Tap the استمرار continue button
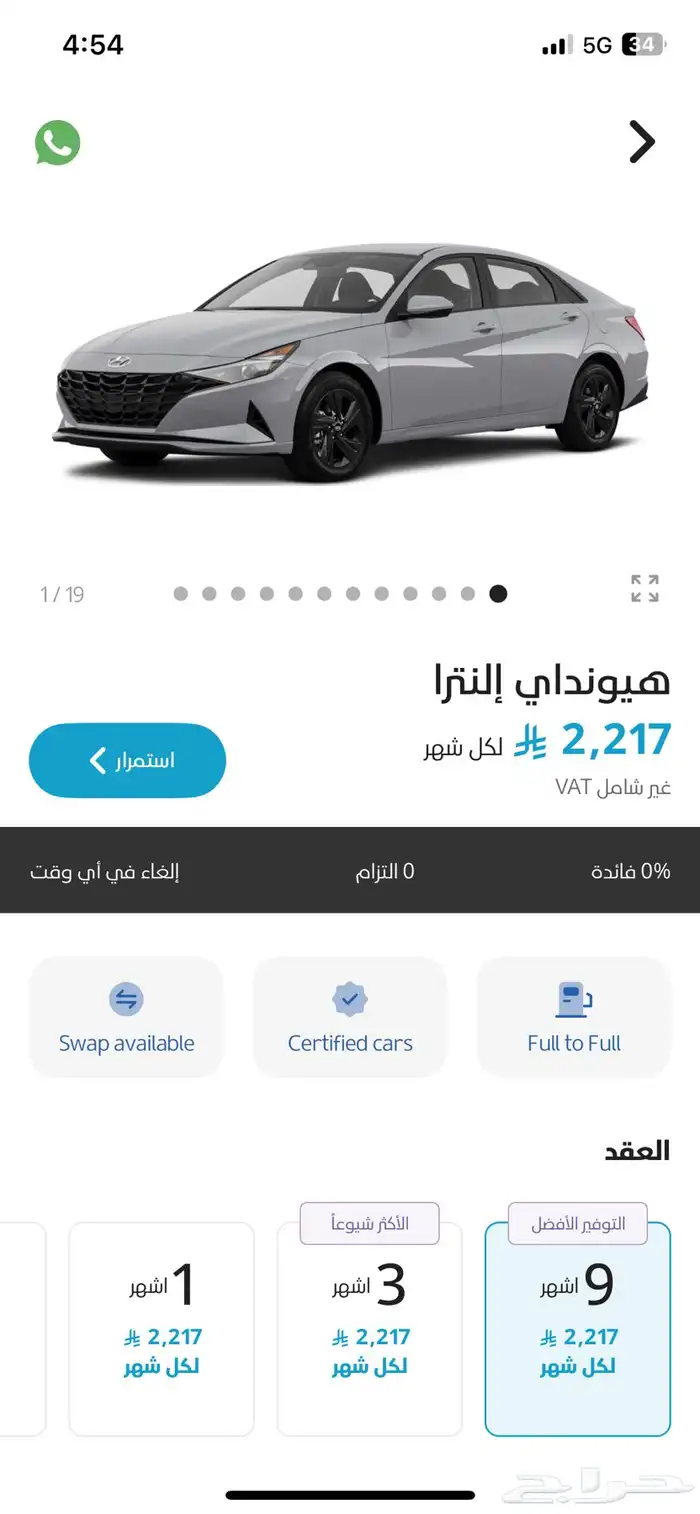The height and width of the screenshot is (1514, 700). (127, 761)
